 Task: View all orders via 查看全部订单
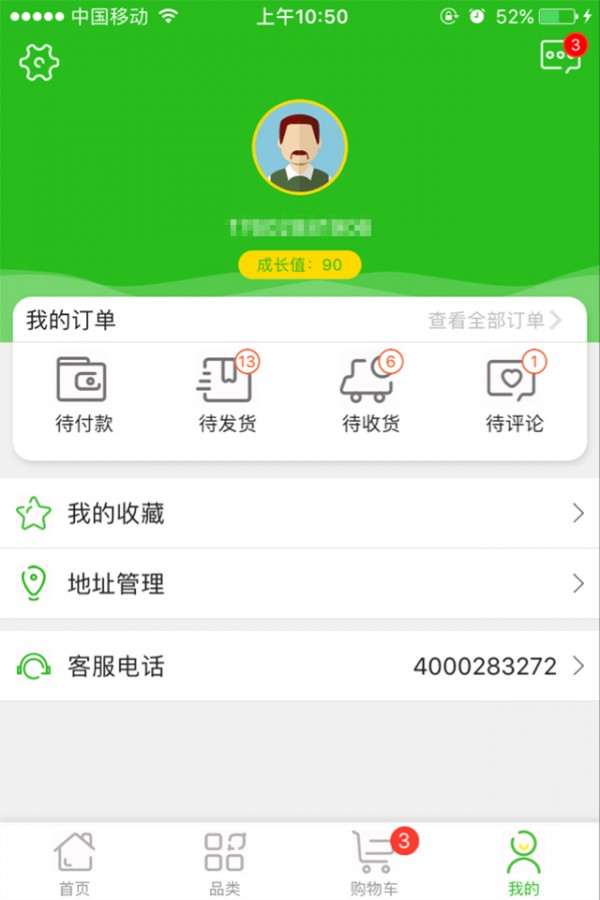click(x=495, y=320)
